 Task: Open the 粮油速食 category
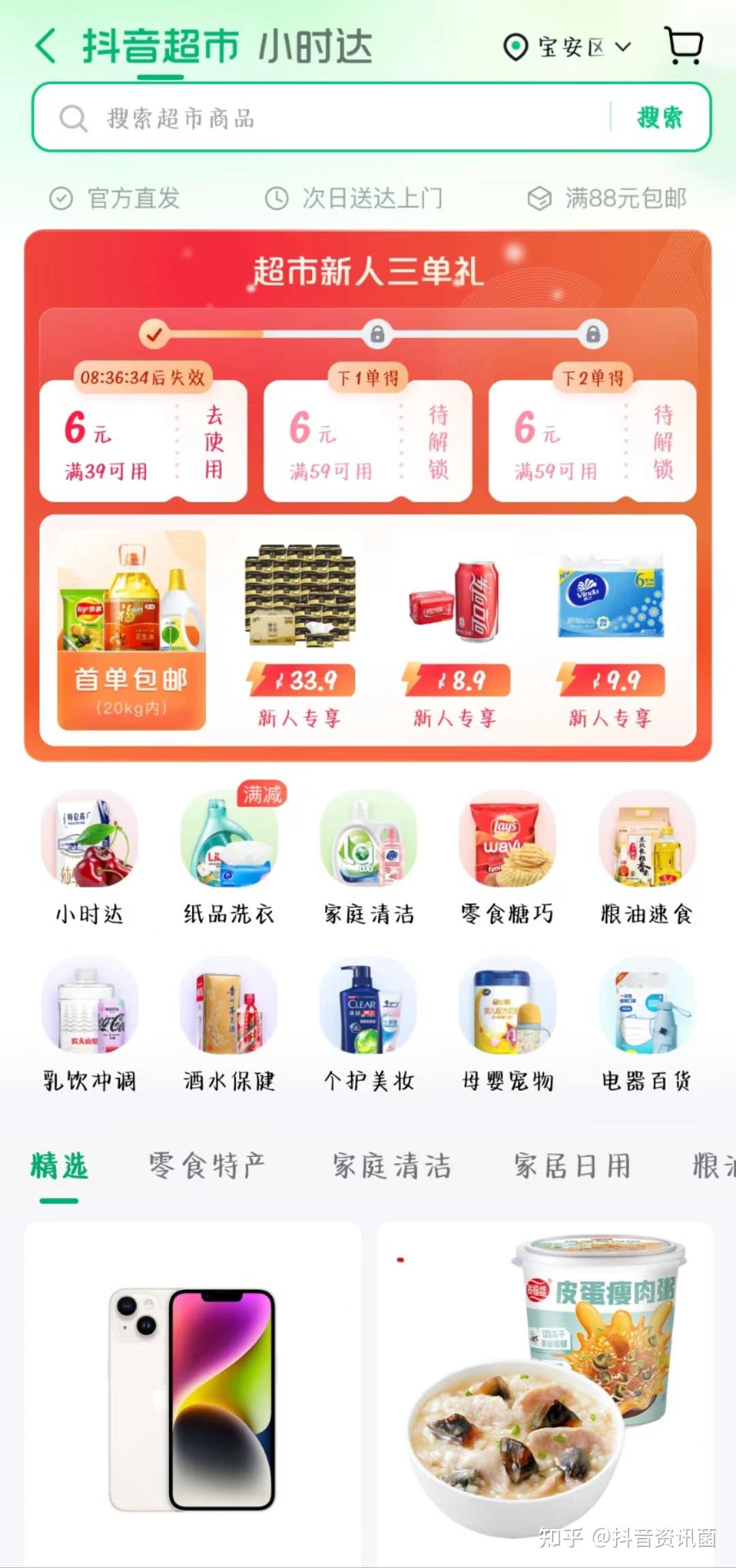[647, 858]
